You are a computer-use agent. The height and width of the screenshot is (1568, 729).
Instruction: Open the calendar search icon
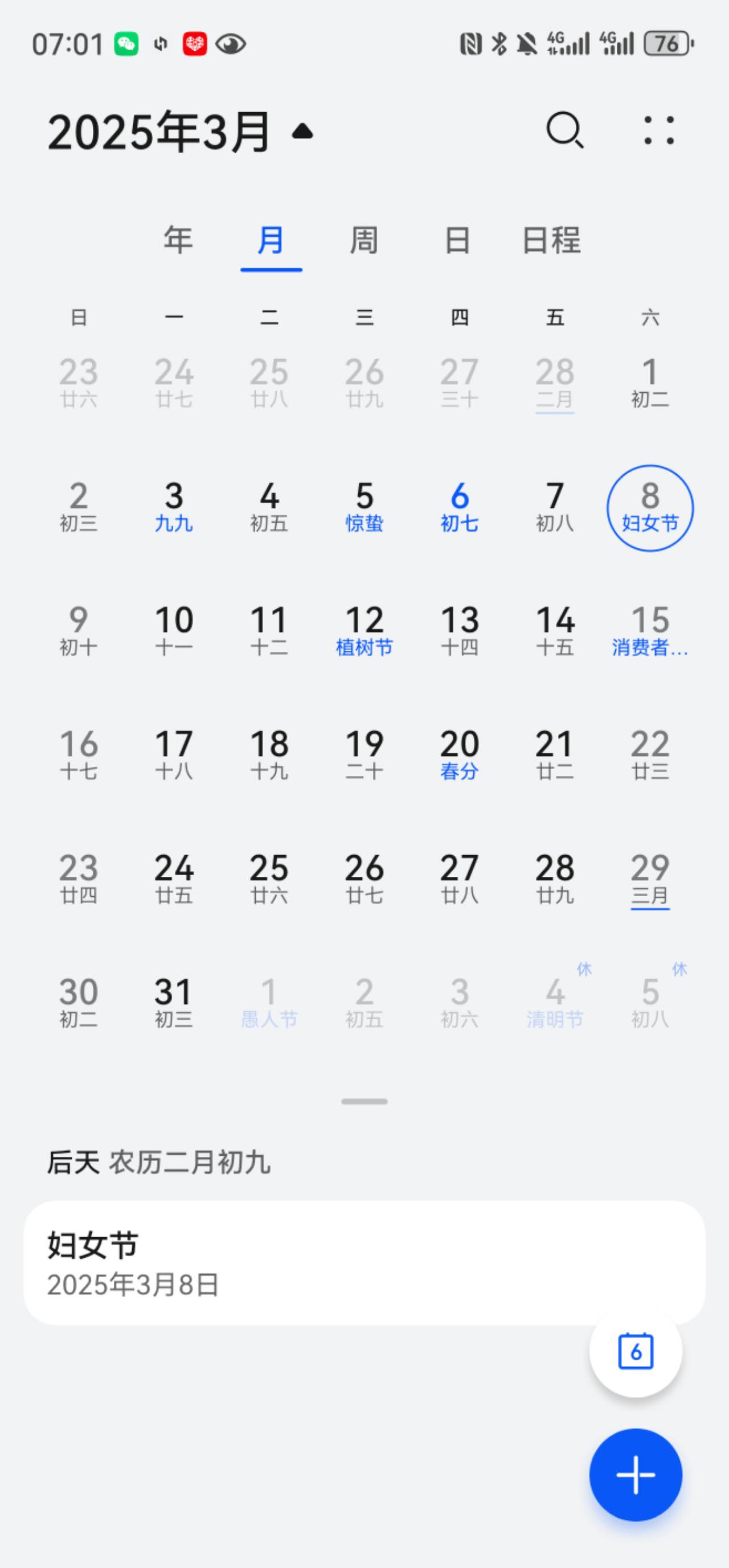[564, 130]
